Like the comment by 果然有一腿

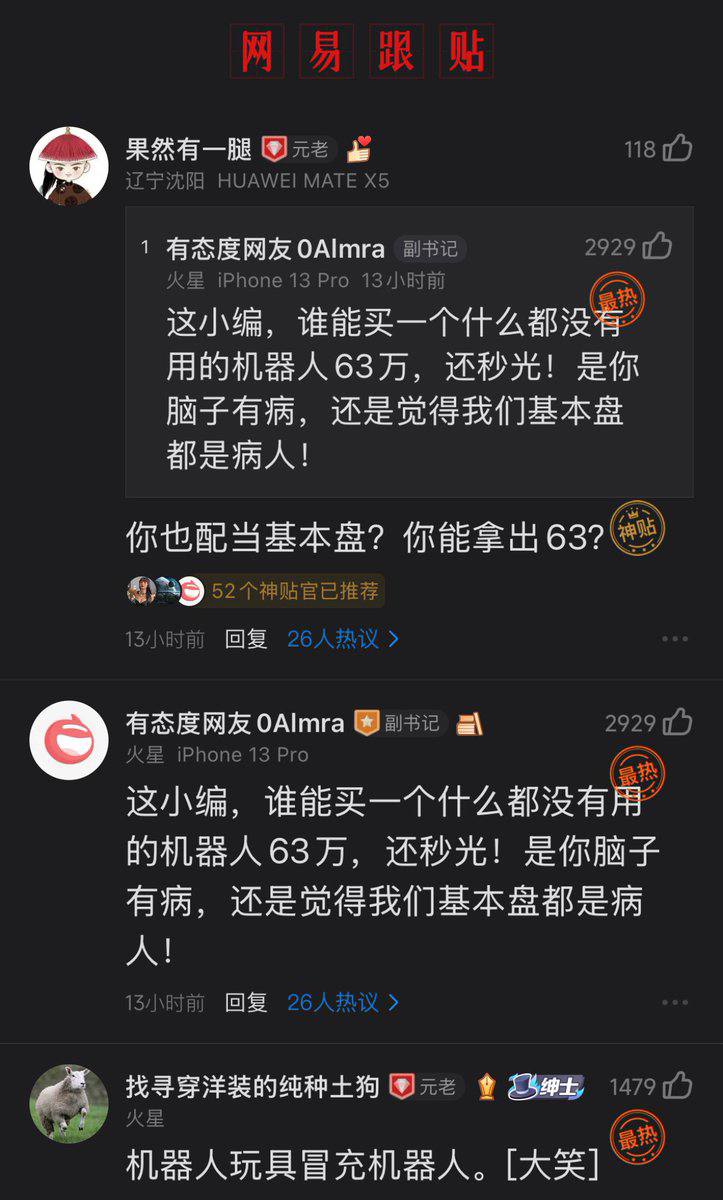click(677, 149)
